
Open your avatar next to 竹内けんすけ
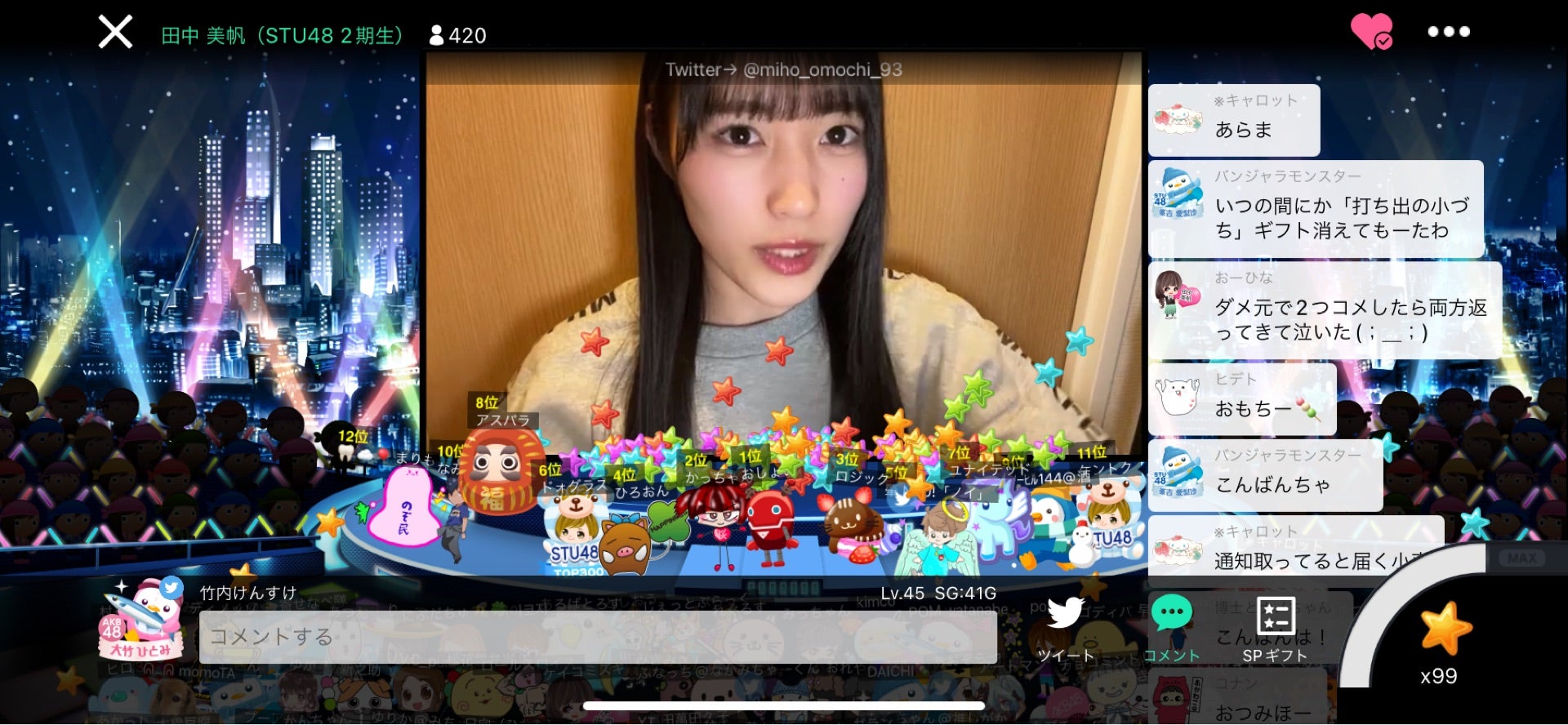(x=140, y=622)
